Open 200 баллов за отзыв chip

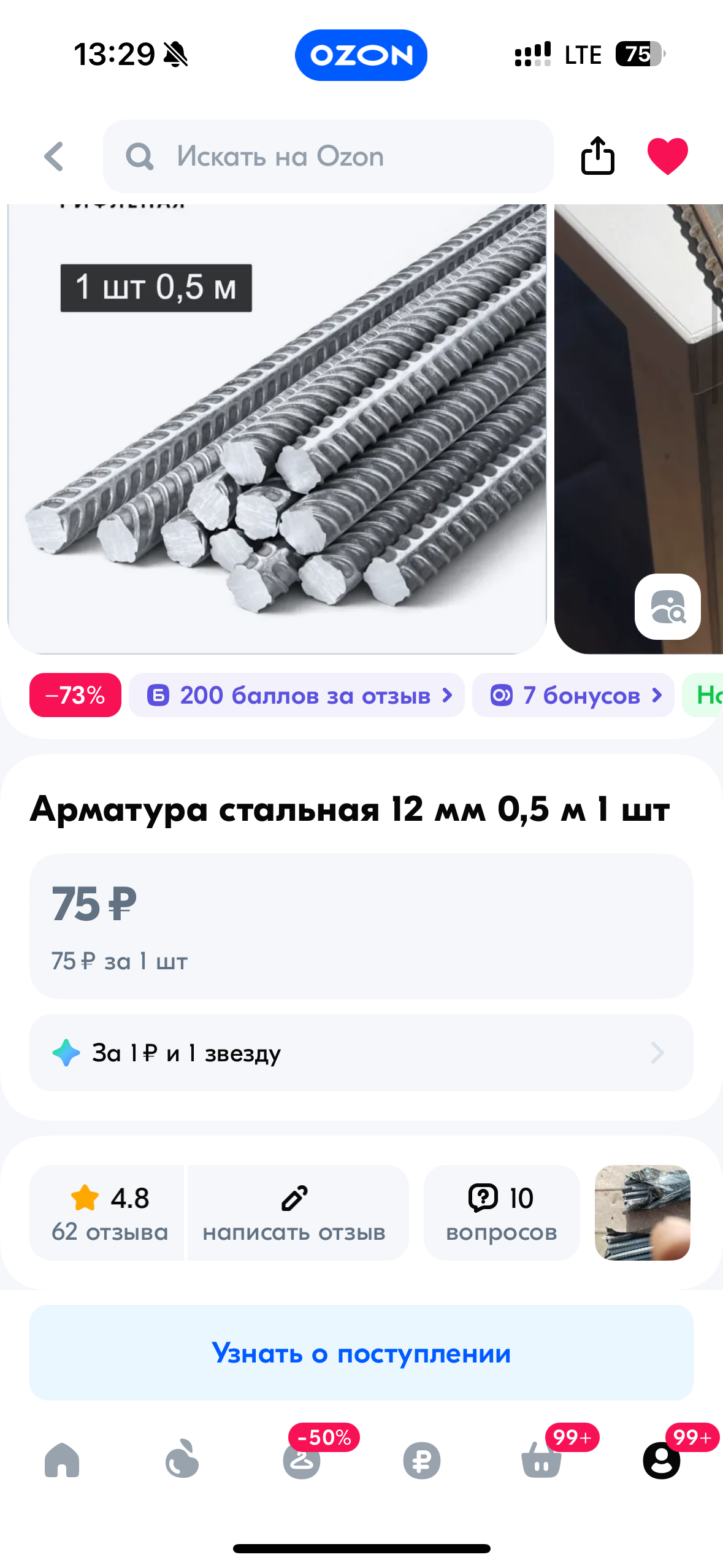click(297, 695)
